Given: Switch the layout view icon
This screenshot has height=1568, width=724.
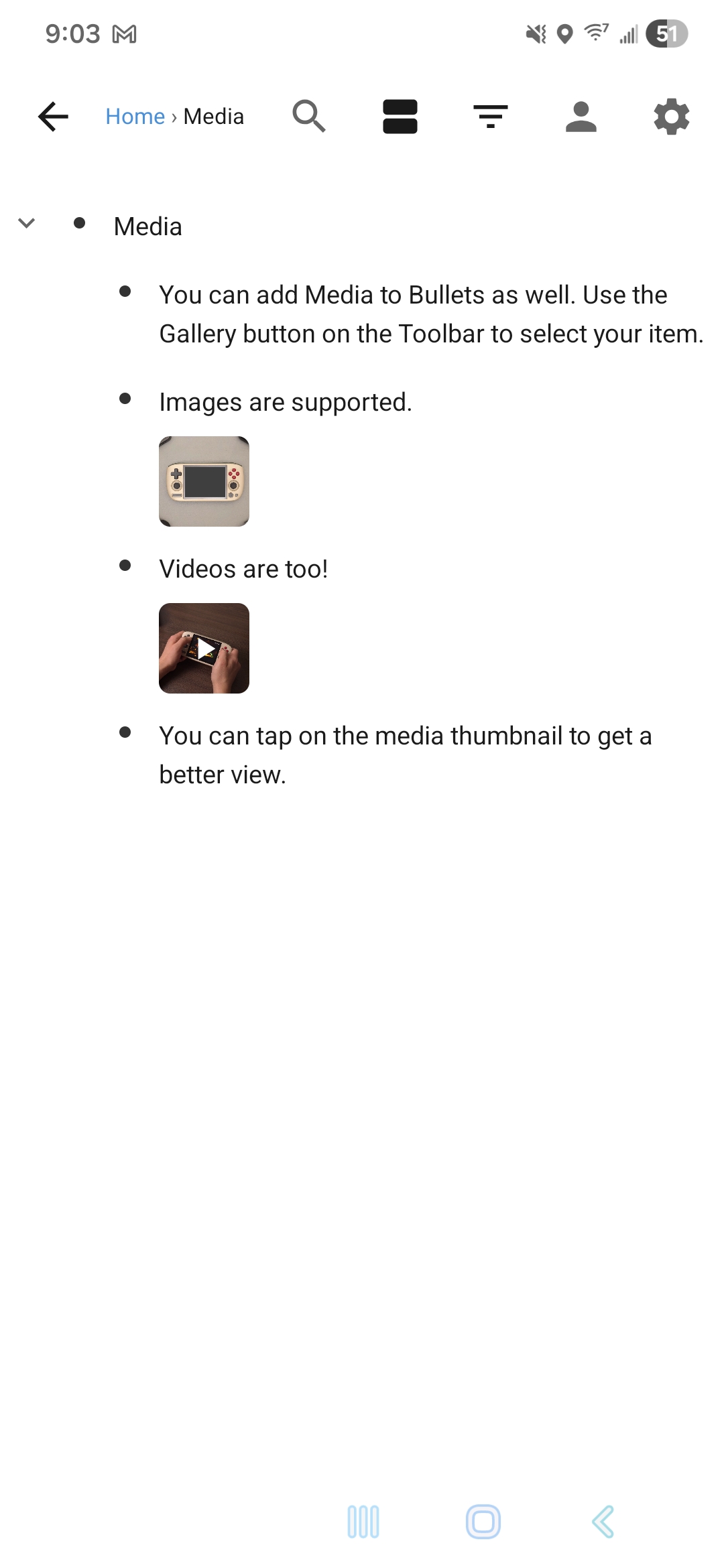Looking at the screenshot, I should [400, 117].
